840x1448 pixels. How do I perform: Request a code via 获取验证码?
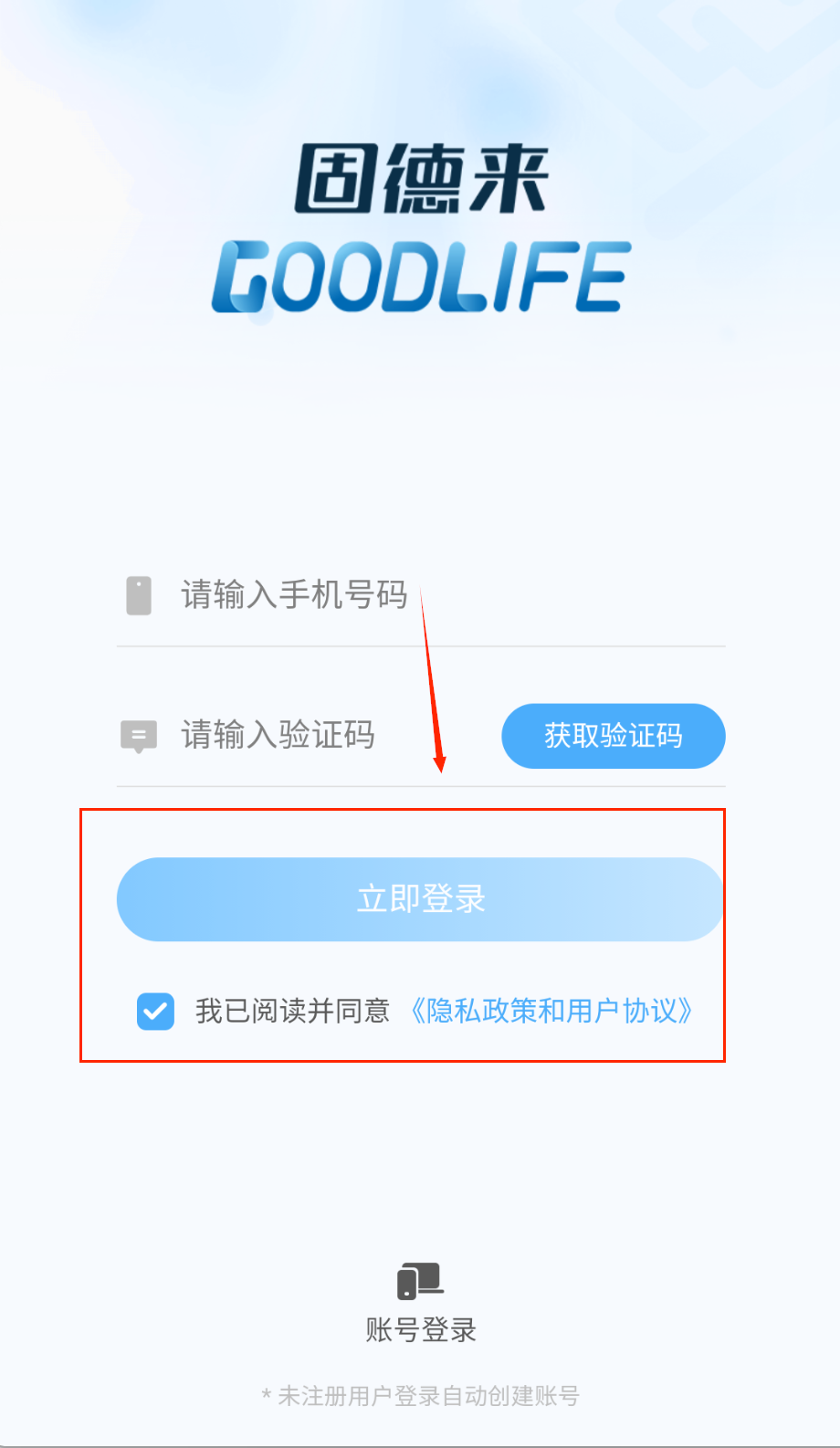click(613, 736)
